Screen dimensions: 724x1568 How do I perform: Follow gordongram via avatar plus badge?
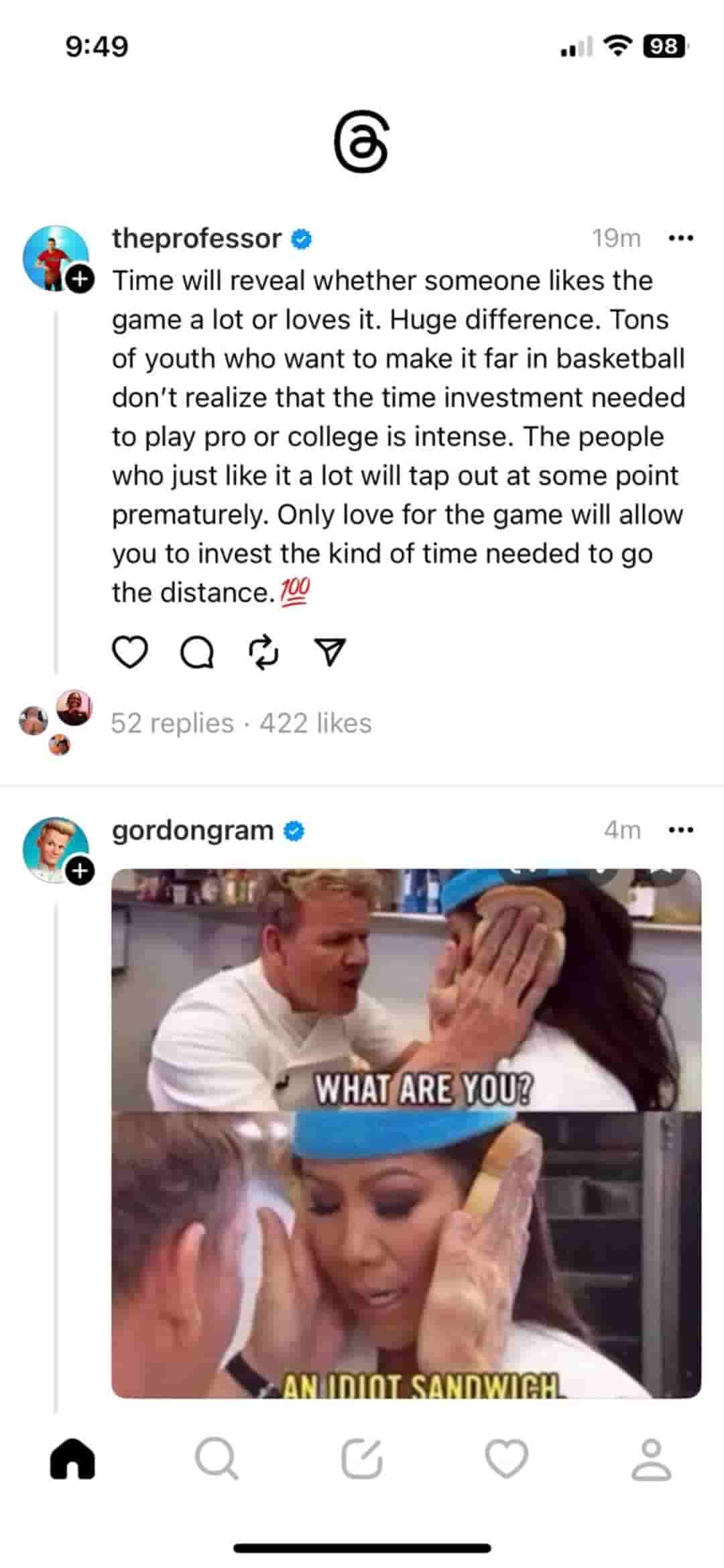coord(80,871)
